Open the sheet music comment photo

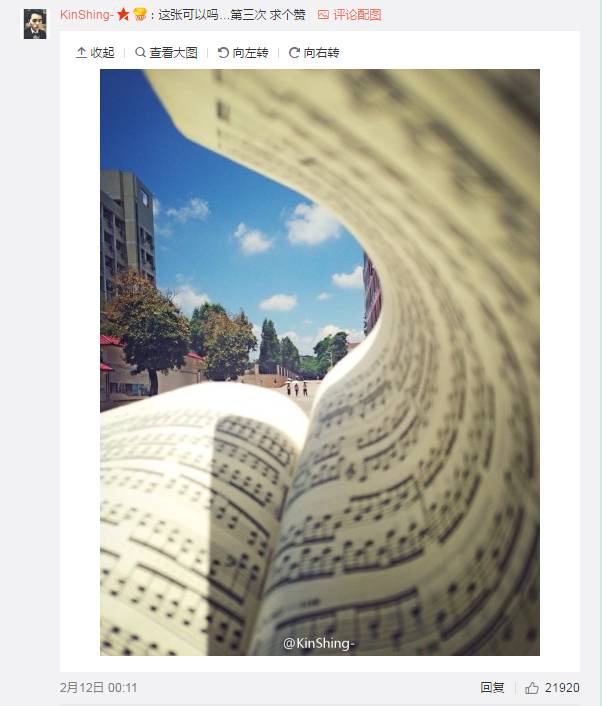(319, 362)
